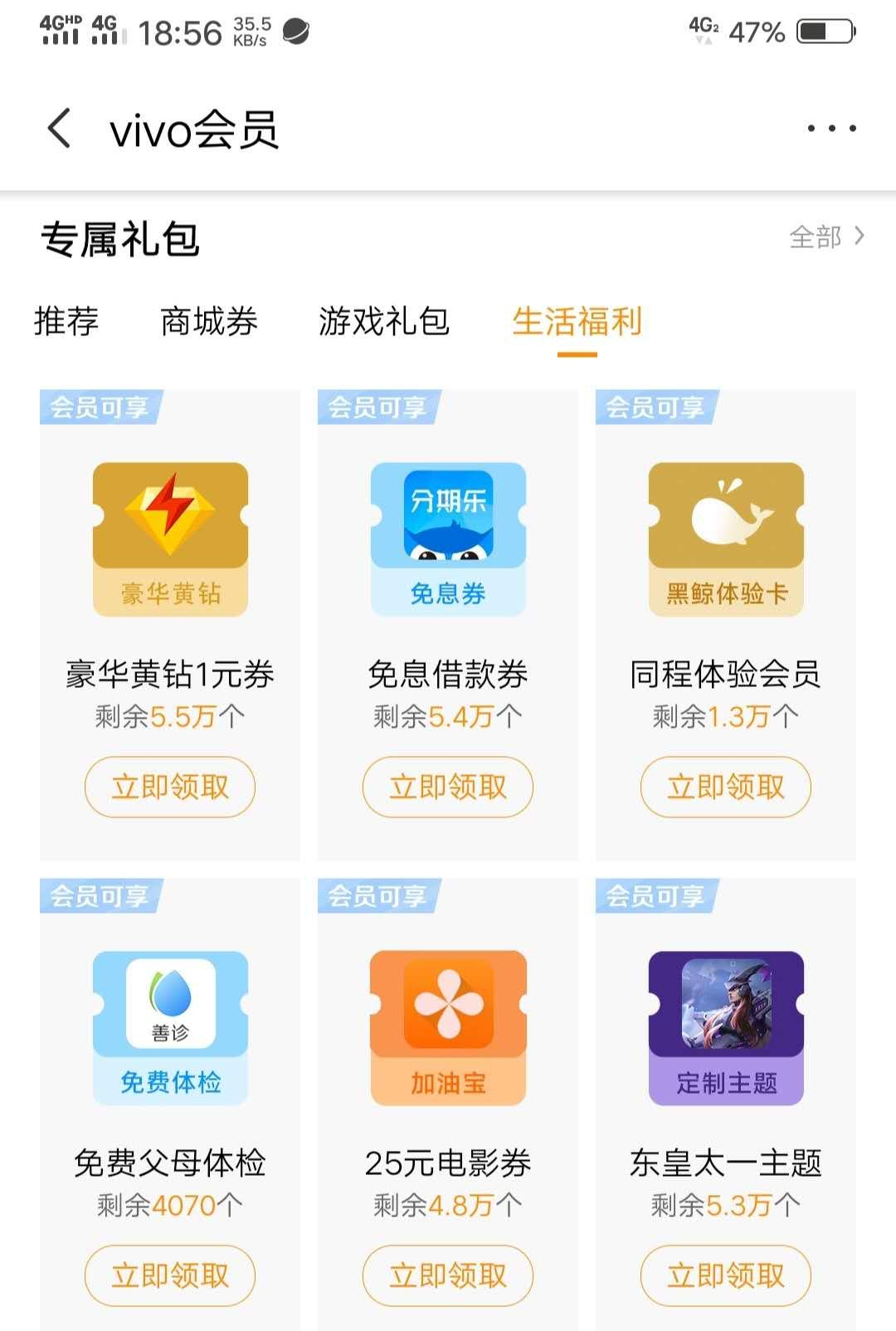Tap 立即领取 under 25元电影券
Viewport: 896px width, 1331px height.
click(x=446, y=1276)
